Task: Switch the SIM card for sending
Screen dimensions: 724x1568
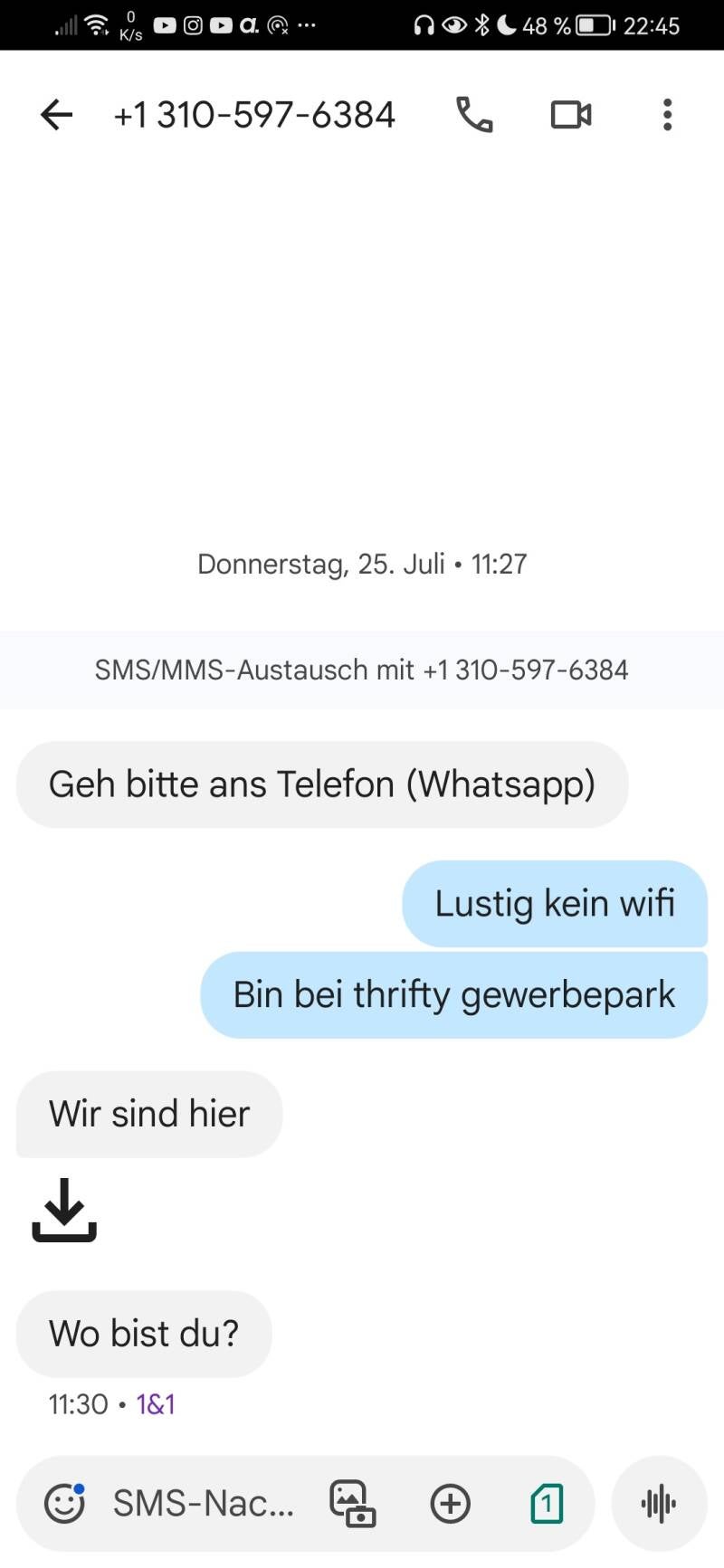Action: click(546, 1504)
